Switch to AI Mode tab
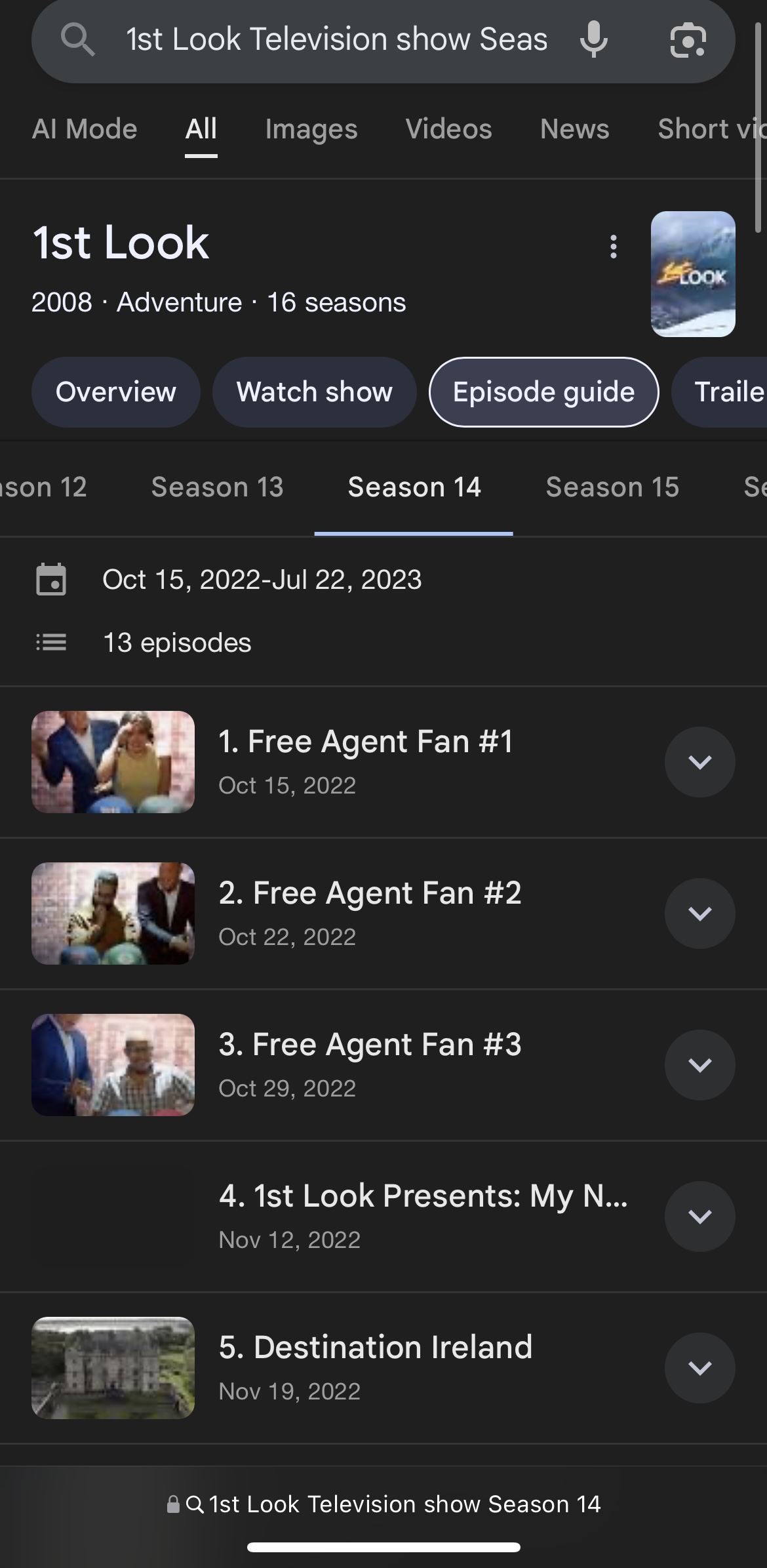The width and height of the screenshot is (767, 1568). pos(85,129)
